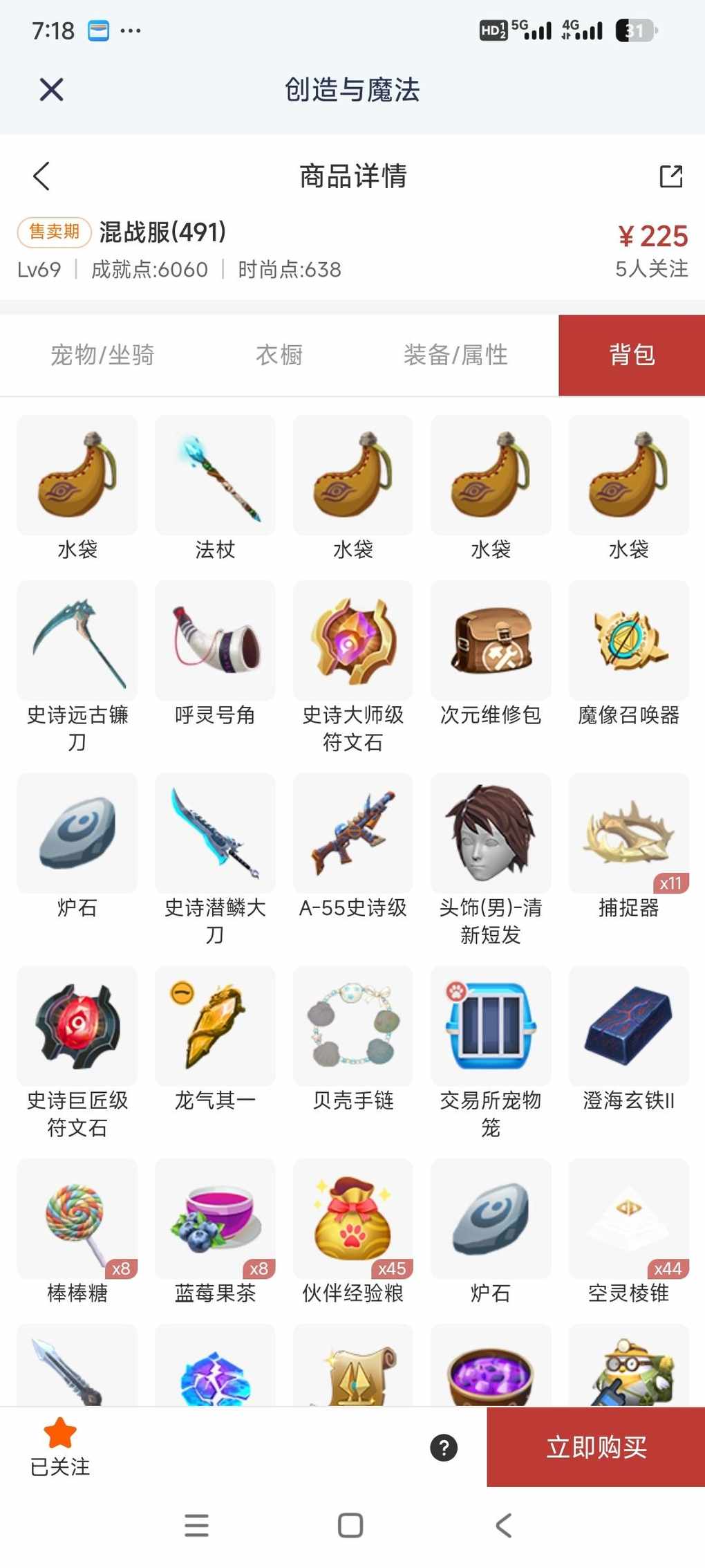Tap 立即购买 to buy now
705x1568 pixels.
(596, 1447)
